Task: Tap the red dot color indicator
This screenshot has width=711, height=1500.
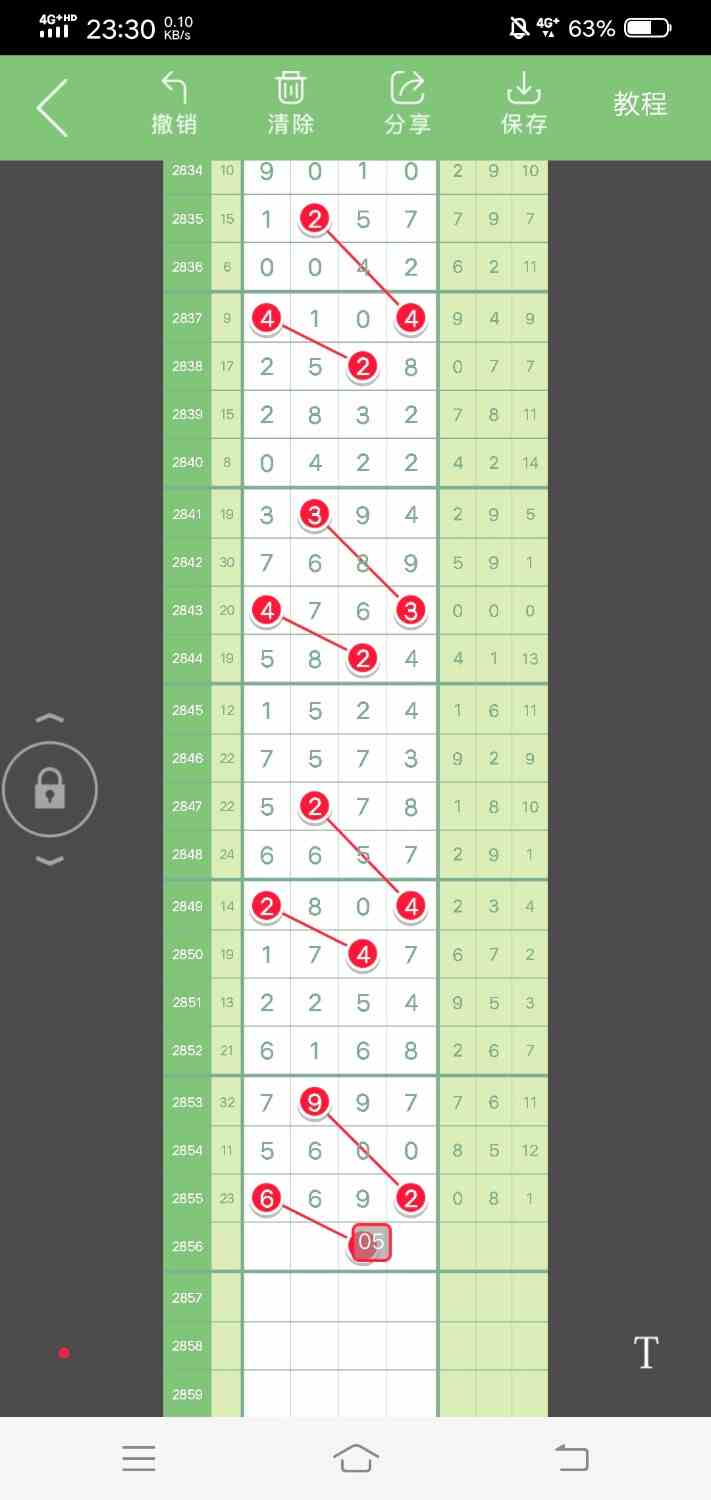Action: click(x=64, y=1353)
